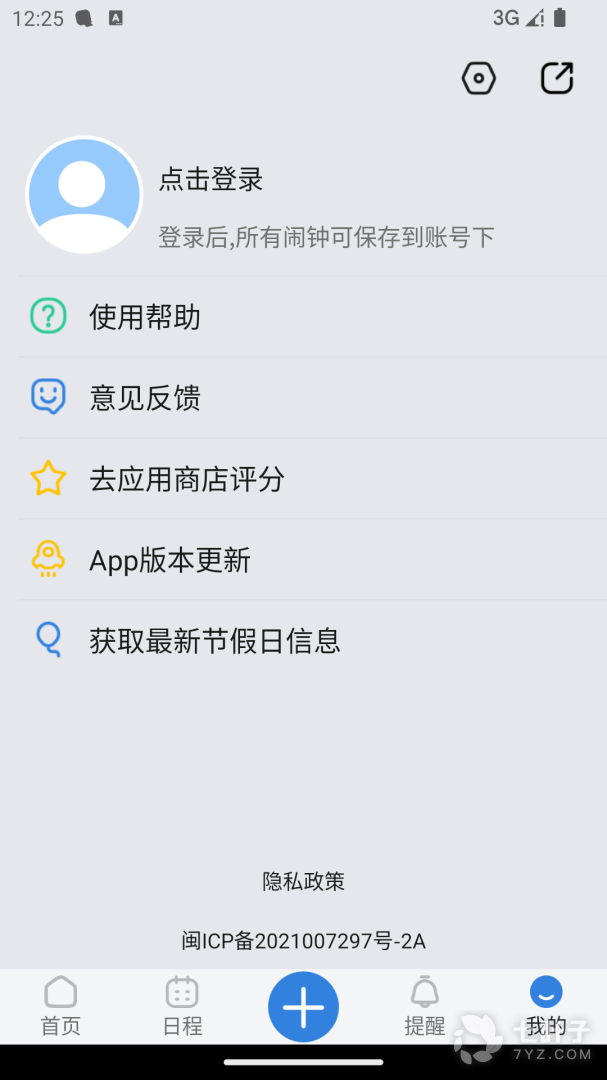Open 使用帮助 help page
This screenshot has height=1080, width=607.
coord(145,317)
